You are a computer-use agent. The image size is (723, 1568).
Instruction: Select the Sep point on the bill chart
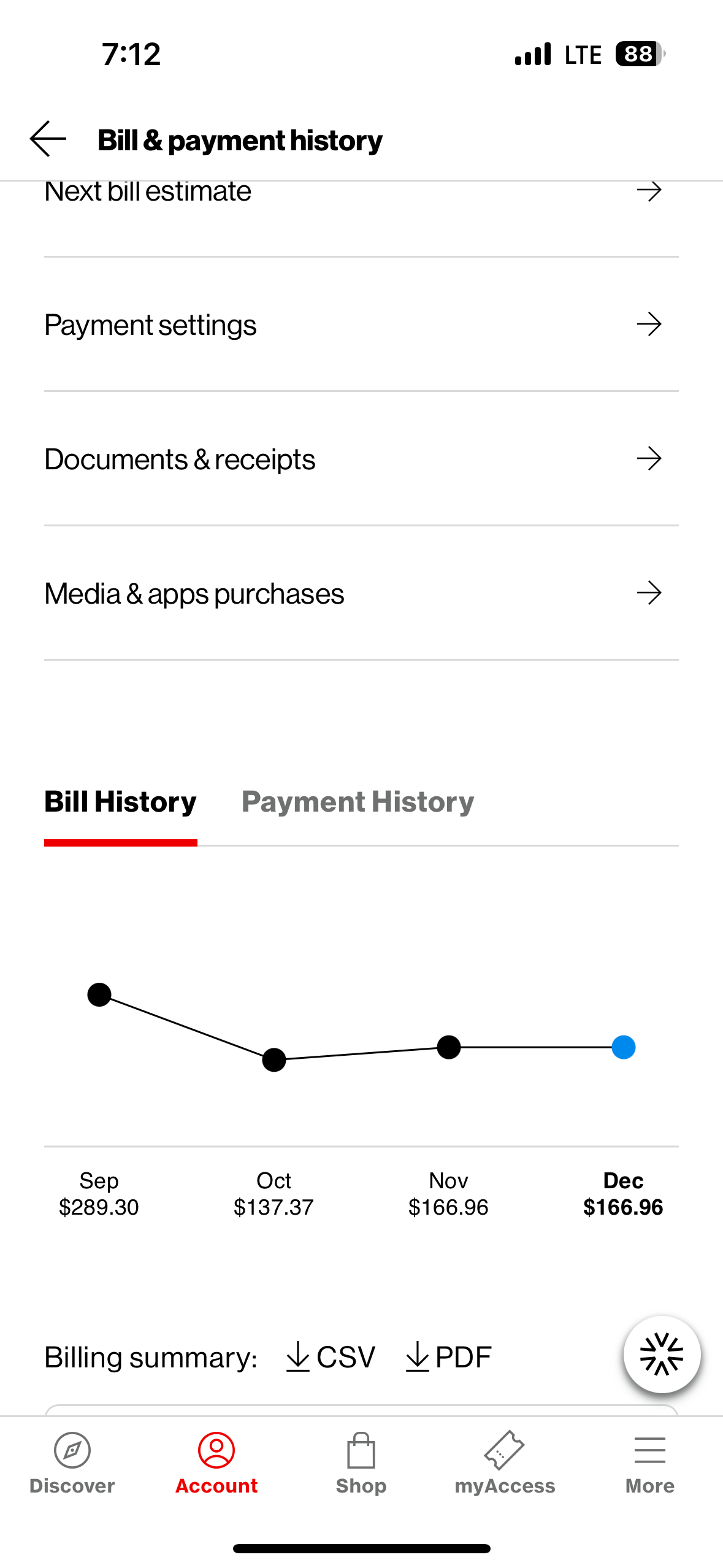[x=99, y=994]
